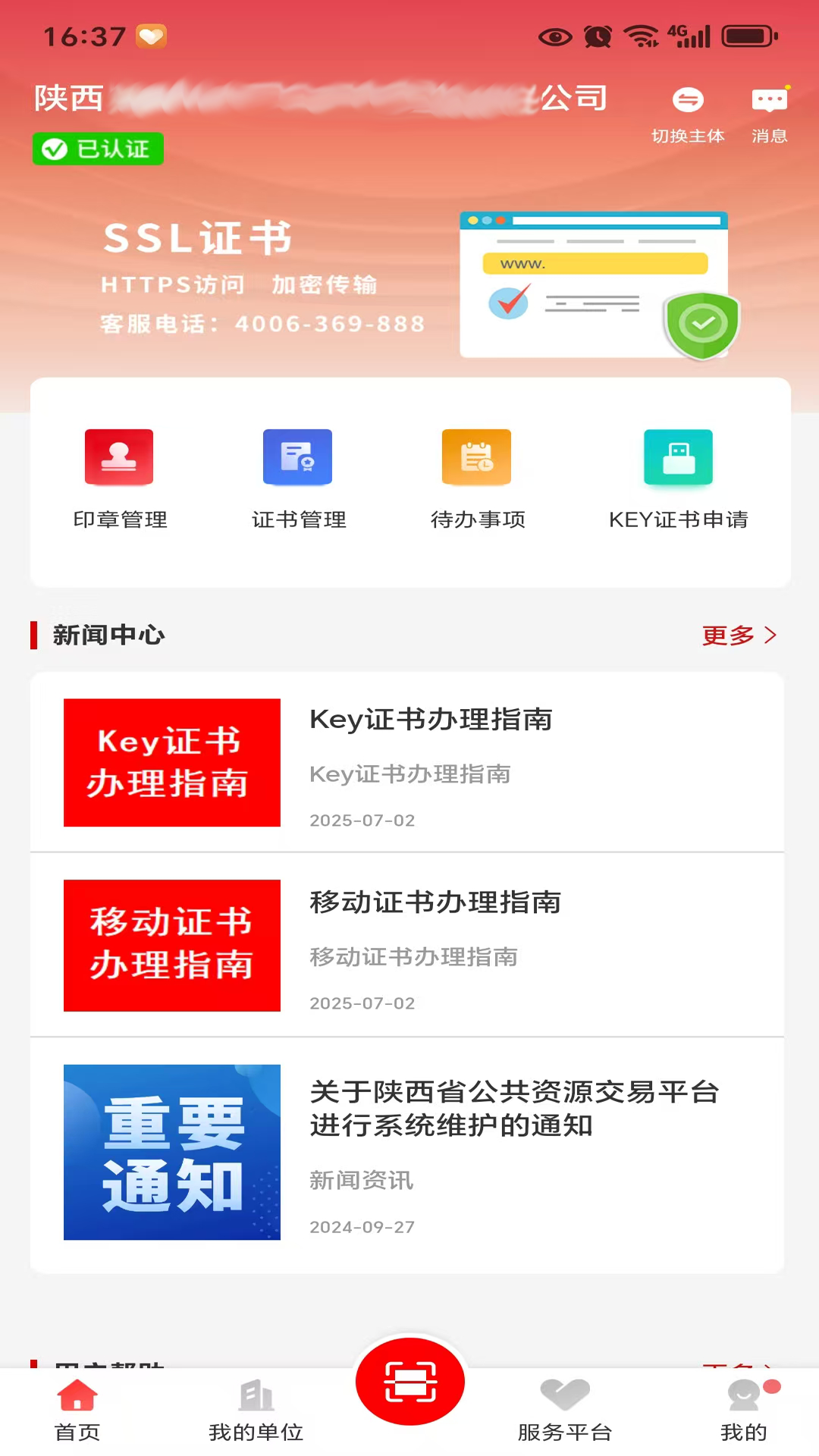Image resolution: width=819 pixels, height=1456 pixels.
Task: Expand the 用户帮助 section at the bottom
Action: [x=110, y=1365]
